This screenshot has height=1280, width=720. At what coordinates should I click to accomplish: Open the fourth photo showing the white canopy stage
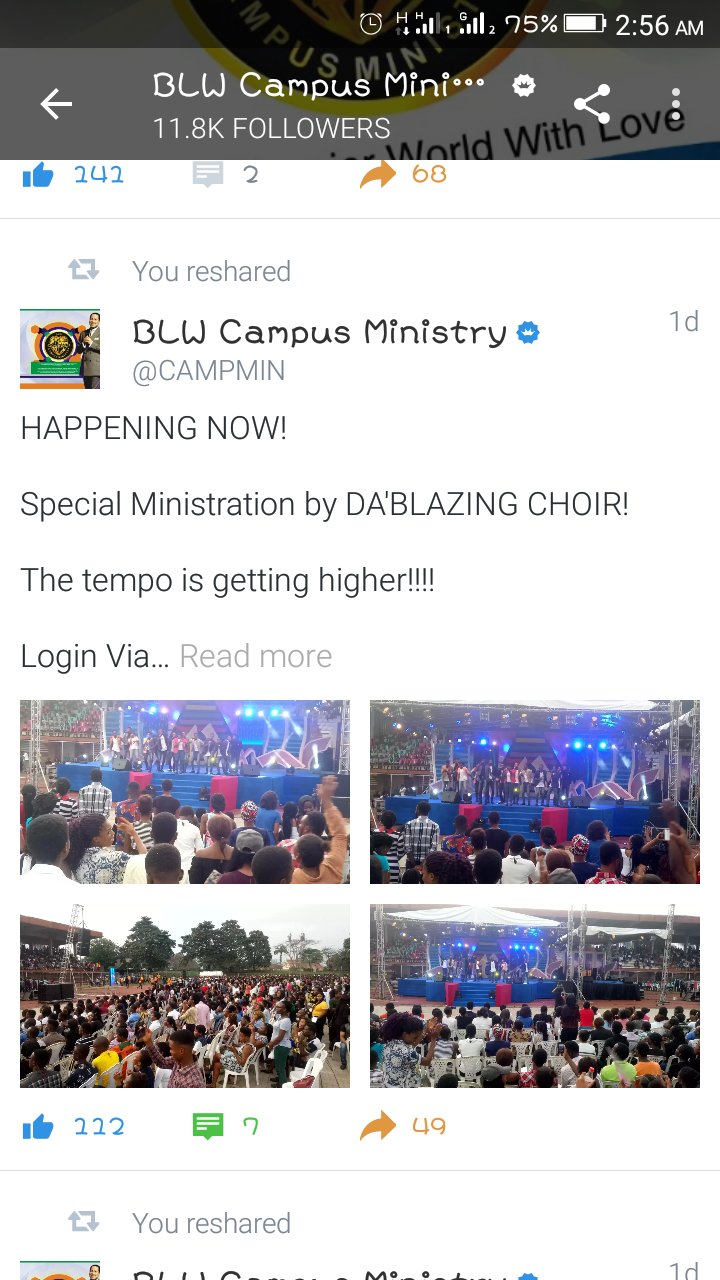[x=535, y=996]
